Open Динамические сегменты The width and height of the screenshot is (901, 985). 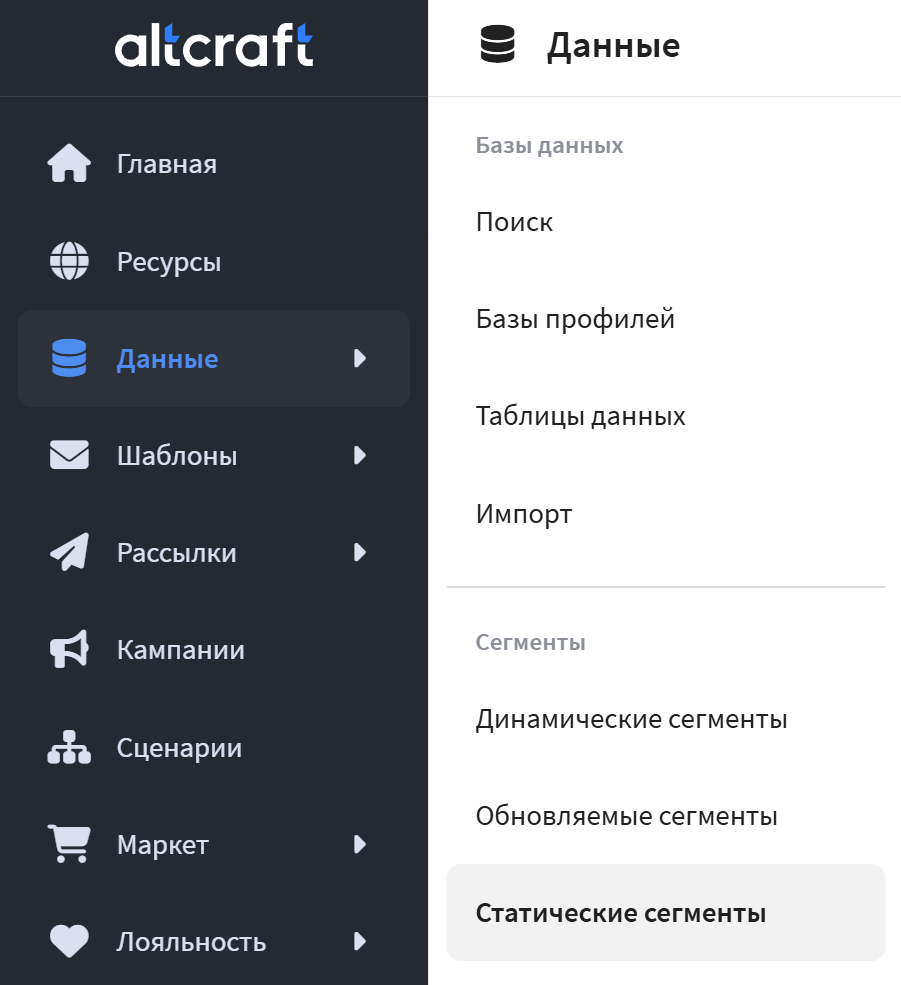631,719
